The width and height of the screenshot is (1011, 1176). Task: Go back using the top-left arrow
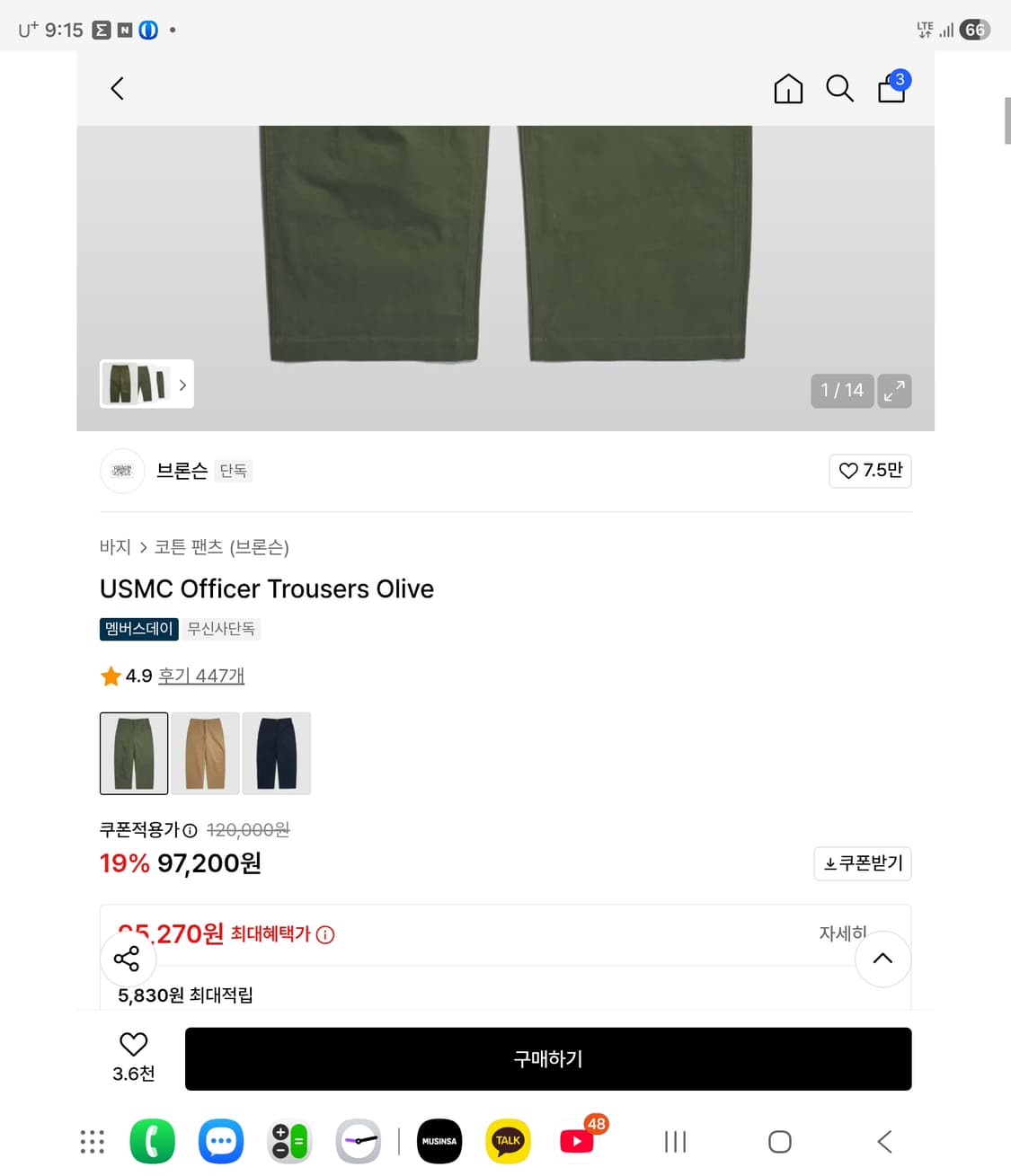(x=117, y=88)
